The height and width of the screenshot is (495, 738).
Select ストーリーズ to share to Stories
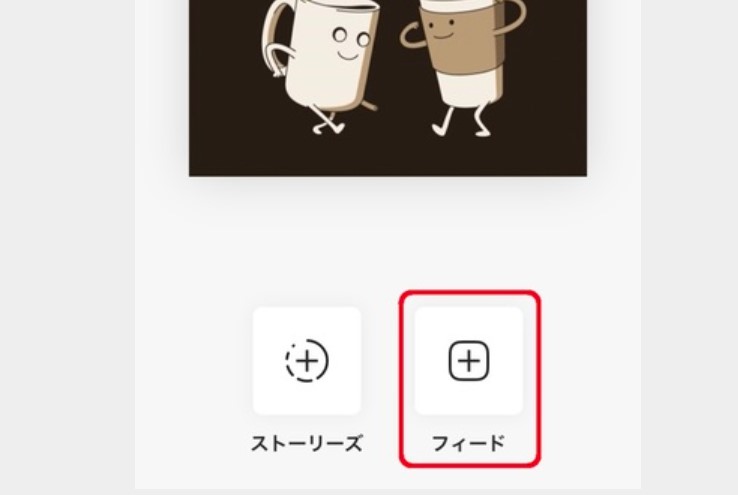(307, 361)
